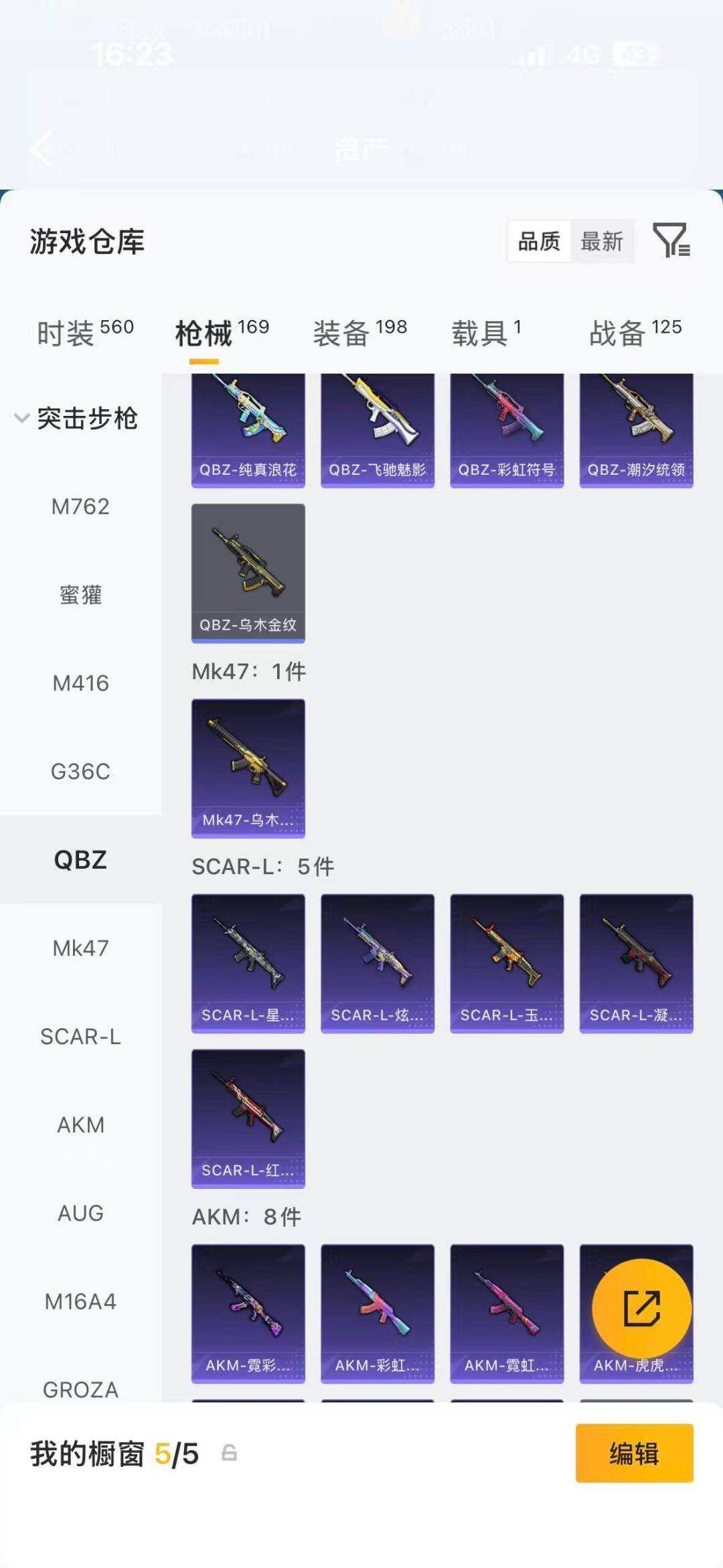
Task: Choose AKM in the side list
Action: coord(80,1125)
